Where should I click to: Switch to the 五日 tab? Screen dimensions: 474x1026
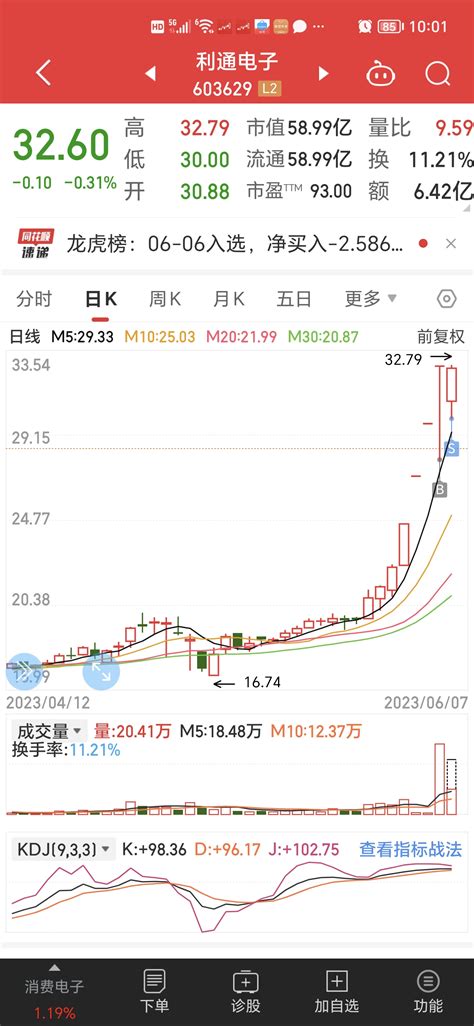[293, 299]
